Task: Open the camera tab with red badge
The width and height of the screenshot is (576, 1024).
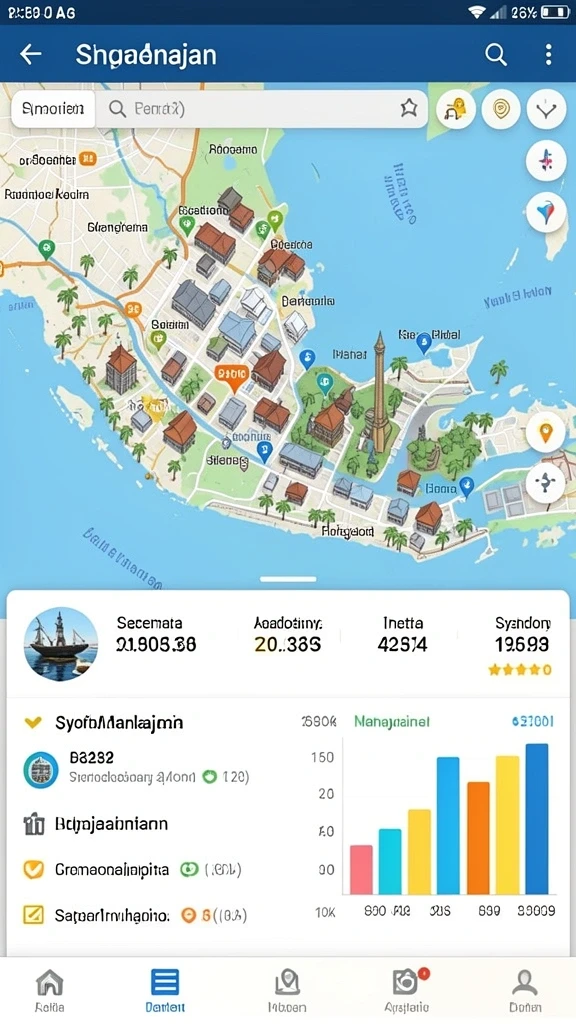Action: pos(407,991)
